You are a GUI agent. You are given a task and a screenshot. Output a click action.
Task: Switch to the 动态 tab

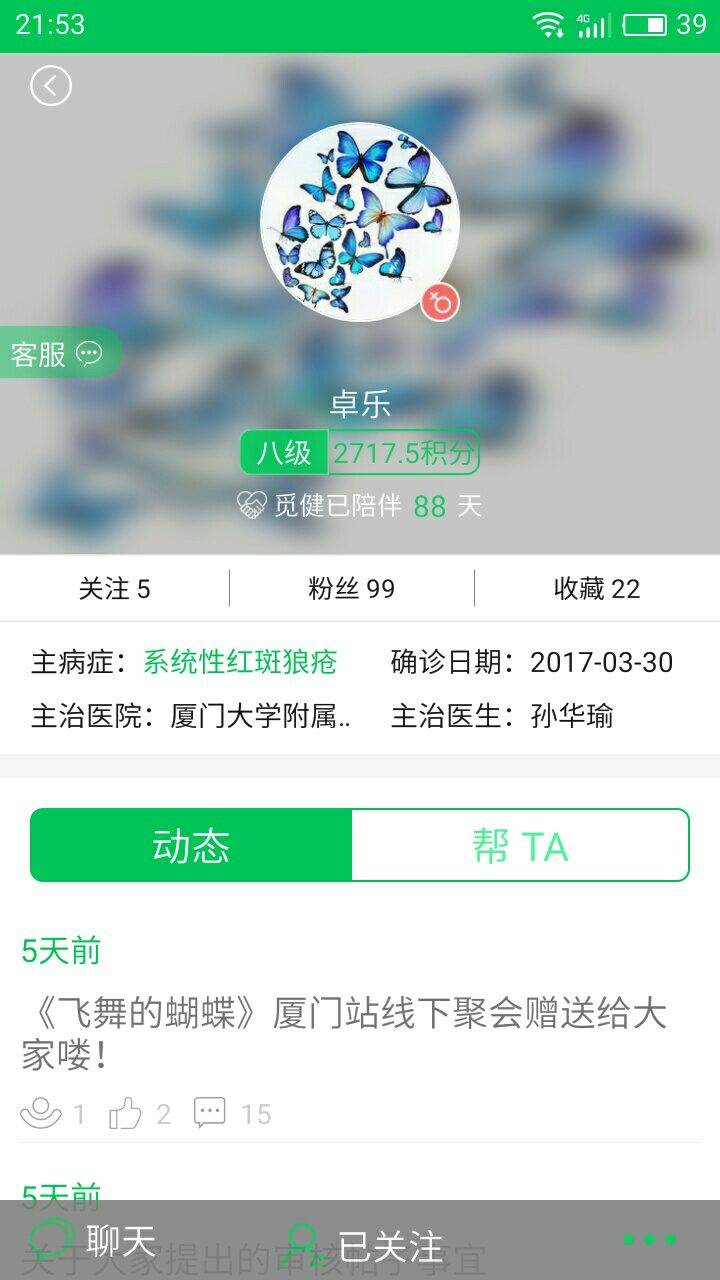coord(192,846)
